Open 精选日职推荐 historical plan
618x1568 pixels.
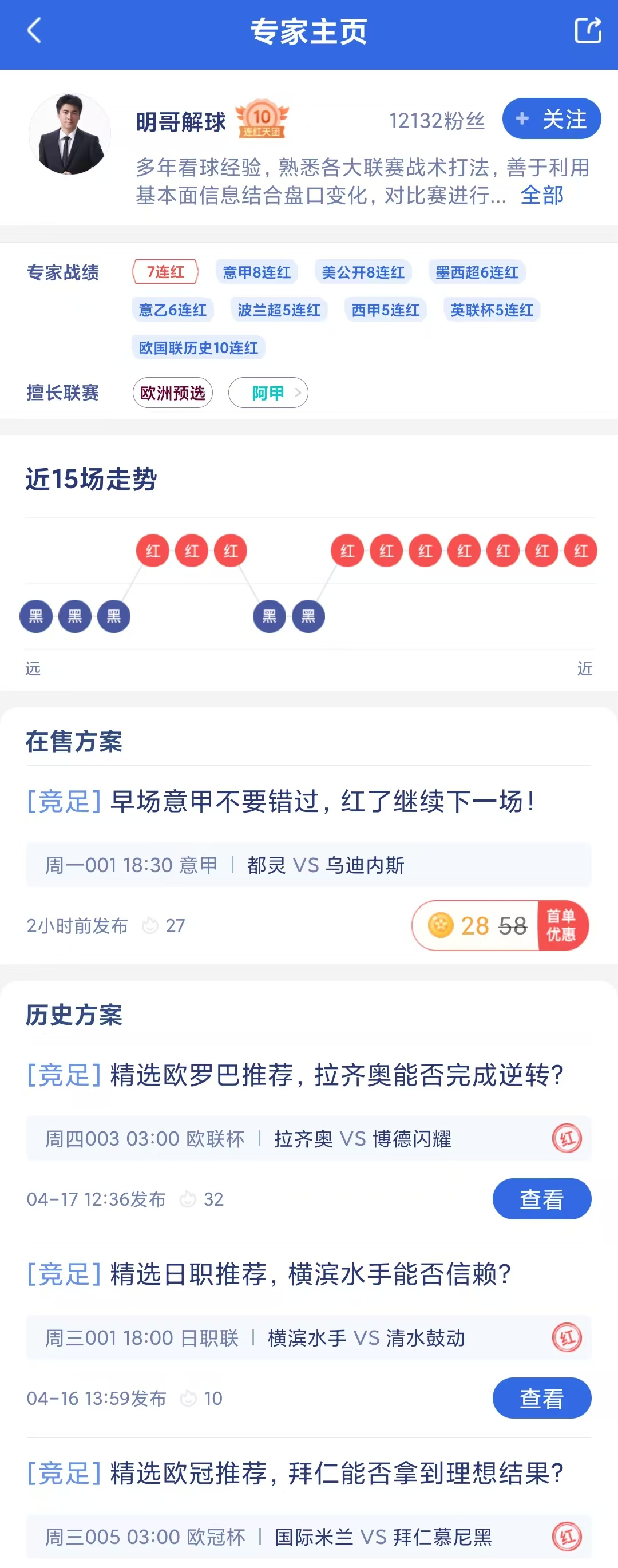tap(311, 1274)
